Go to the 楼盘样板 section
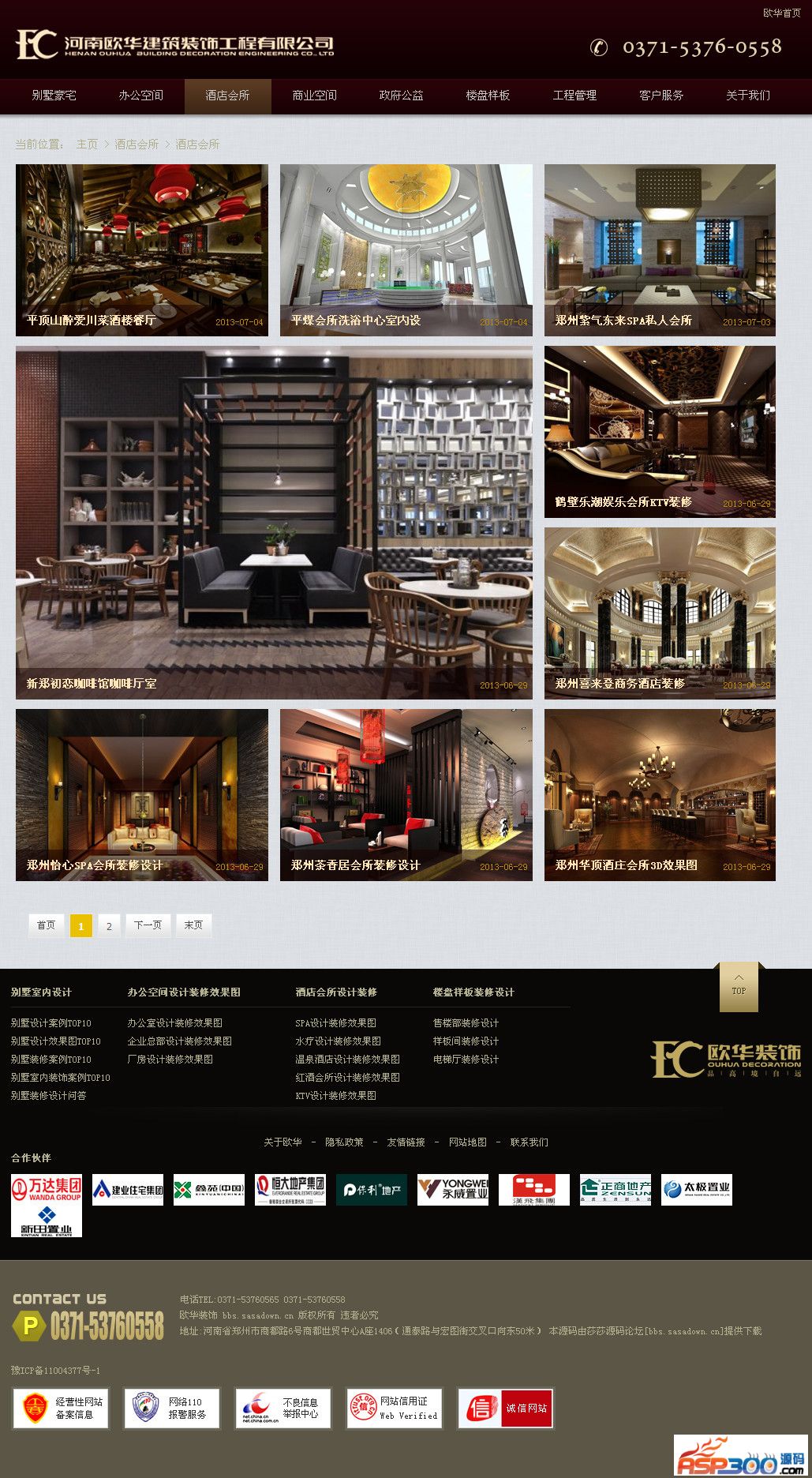This screenshot has width=812, height=1478. coord(488,96)
